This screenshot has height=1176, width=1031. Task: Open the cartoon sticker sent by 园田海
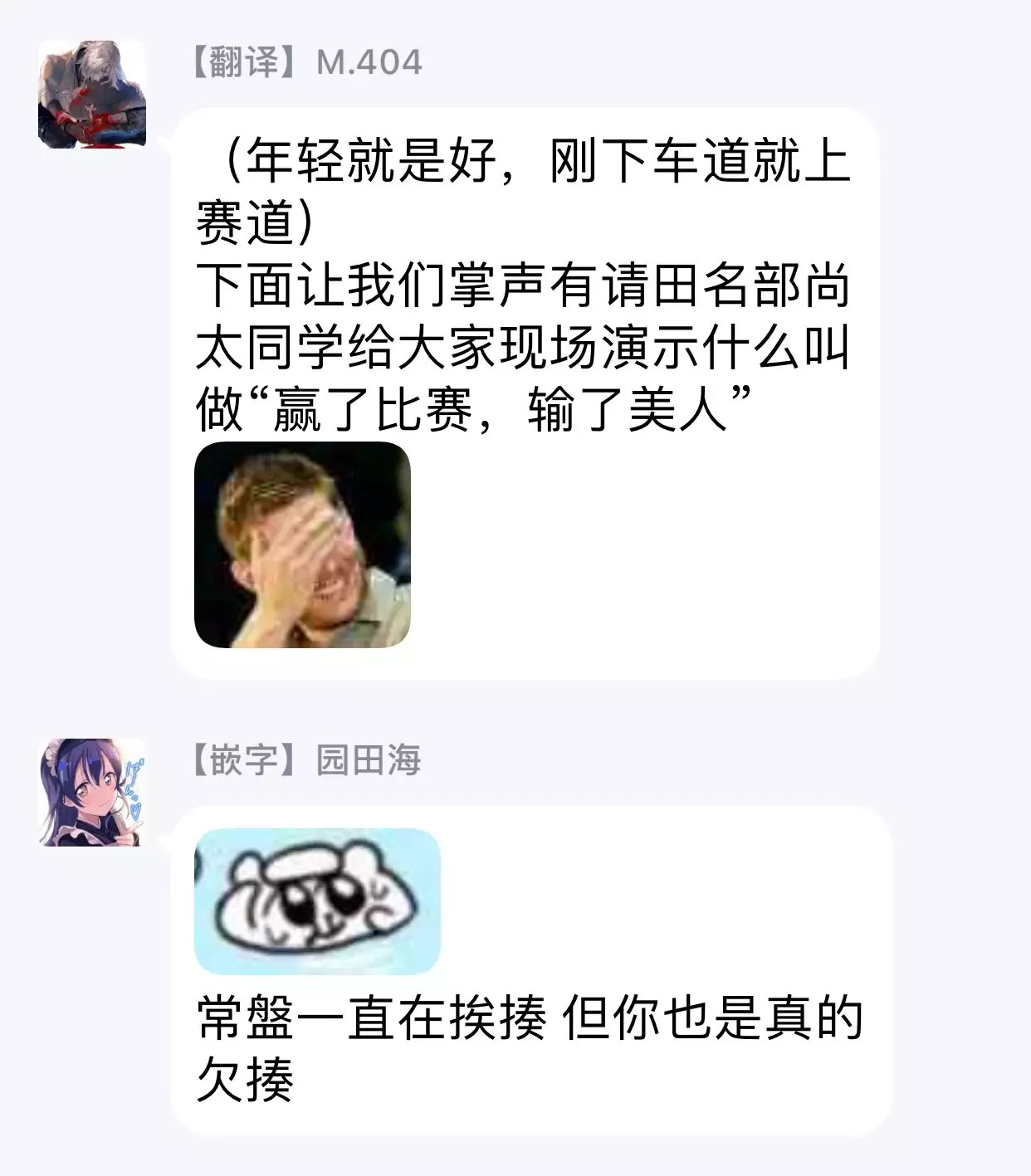coord(317,900)
